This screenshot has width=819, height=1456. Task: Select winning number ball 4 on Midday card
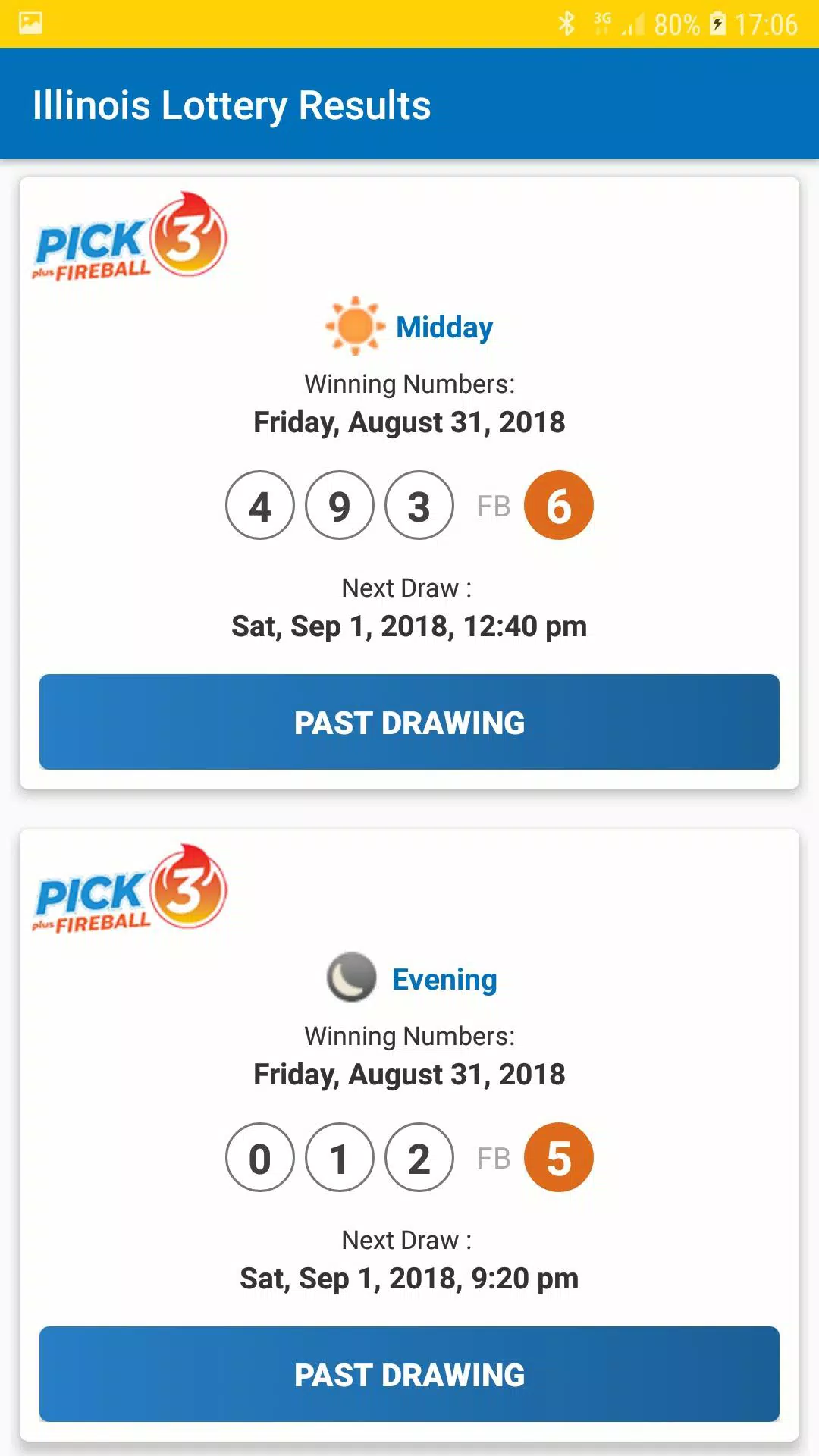(x=261, y=505)
